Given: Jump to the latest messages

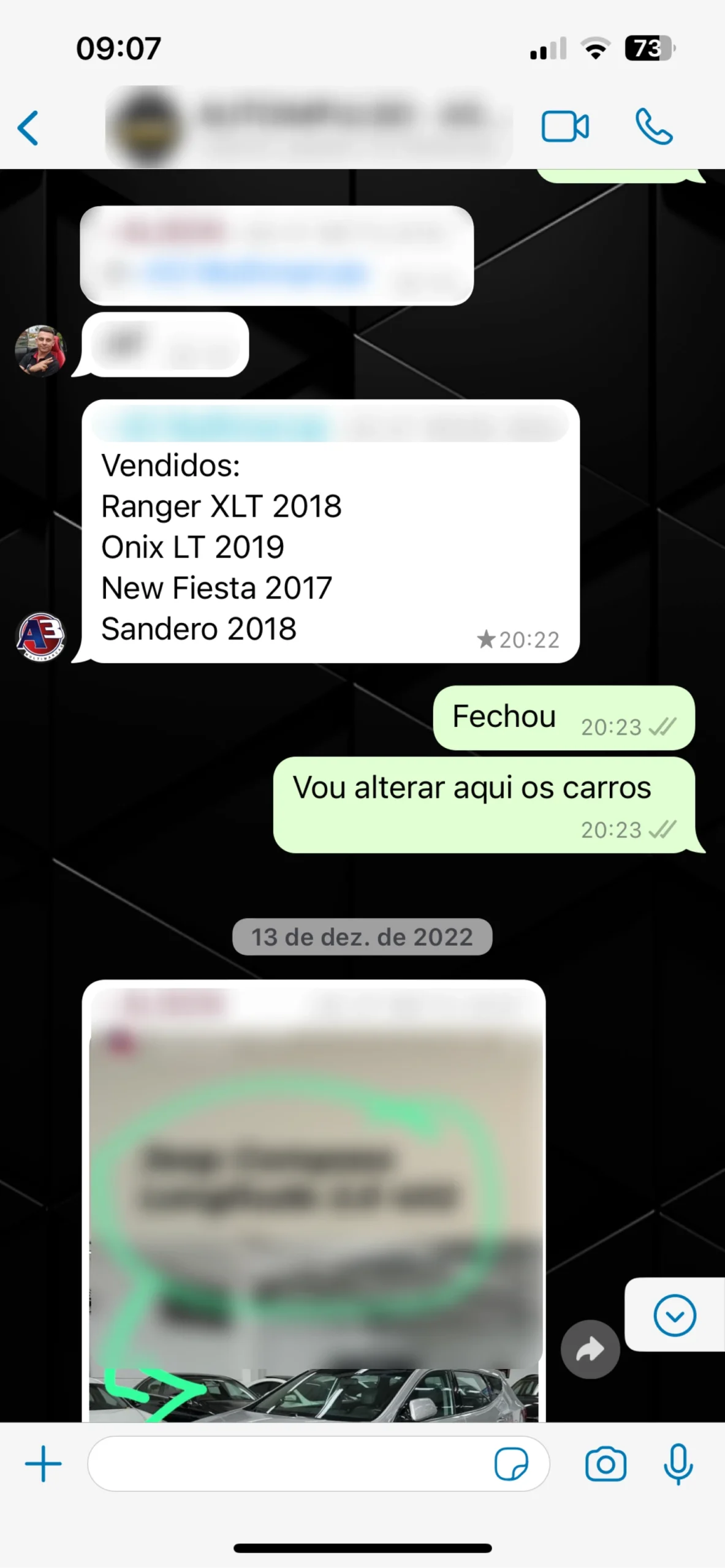Looking at the screenshot, I should pyautogui.click(x=674, y=1314).
